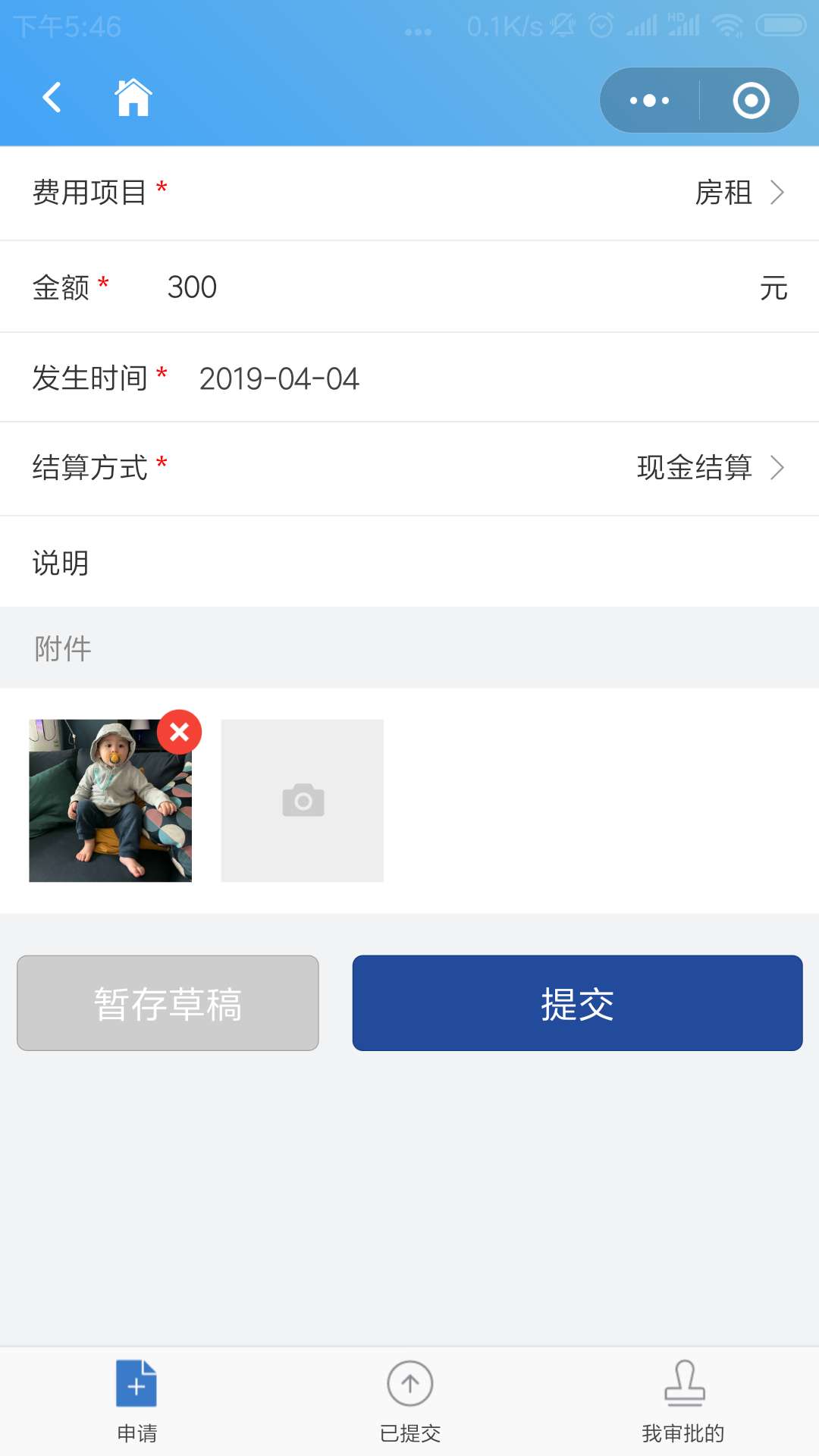Add another attachment via camera tile
Screen dimensions: 819x1456
coord(303,801)
